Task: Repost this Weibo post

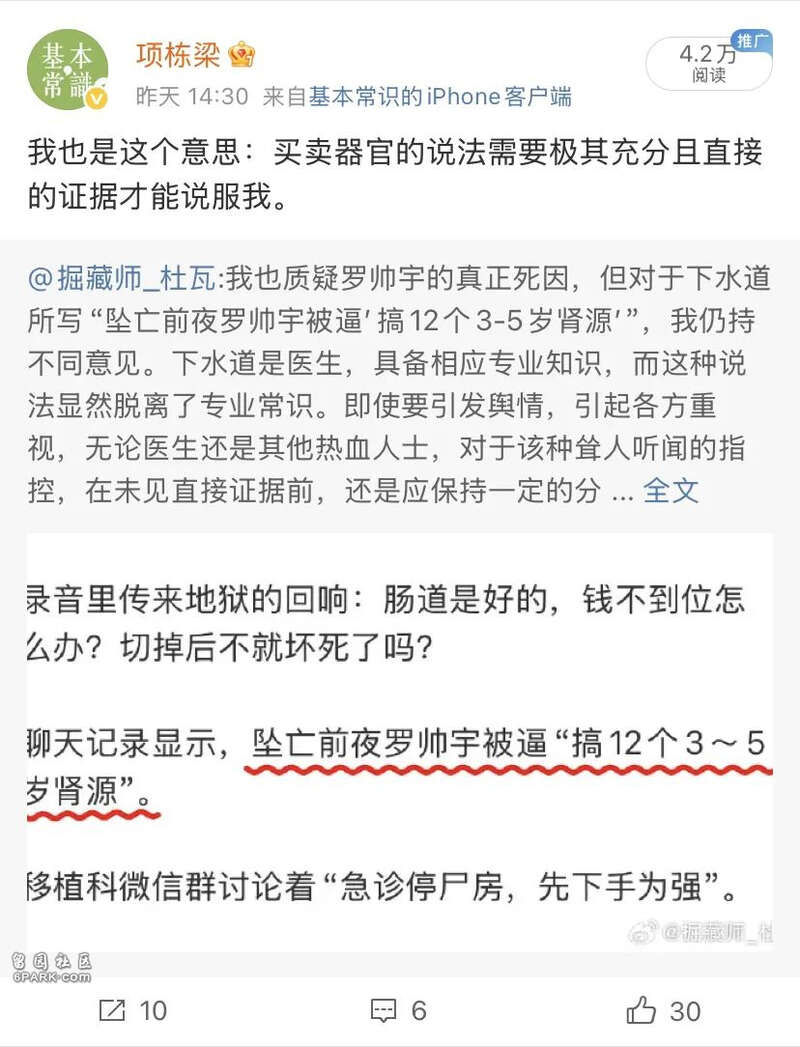Action: click(x=133, y=1010)
